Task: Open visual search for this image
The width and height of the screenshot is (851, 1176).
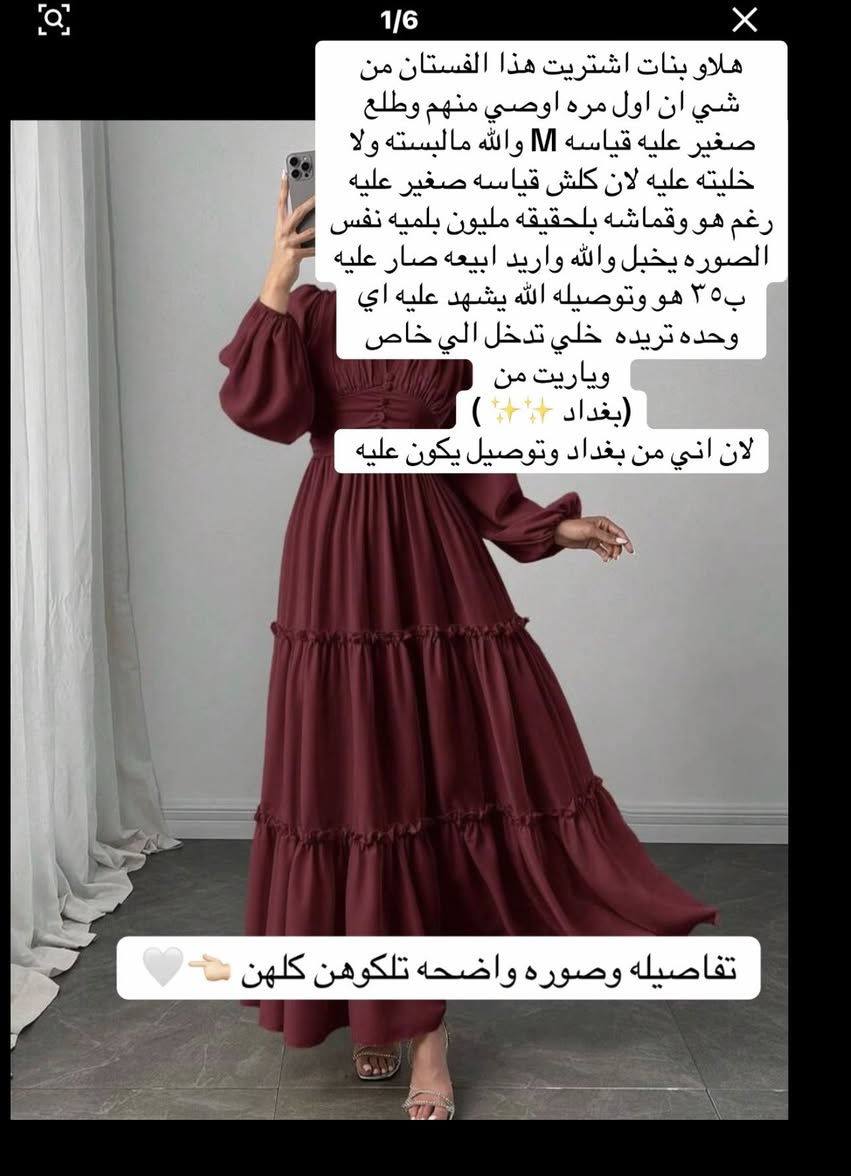Action: [54, 19]
